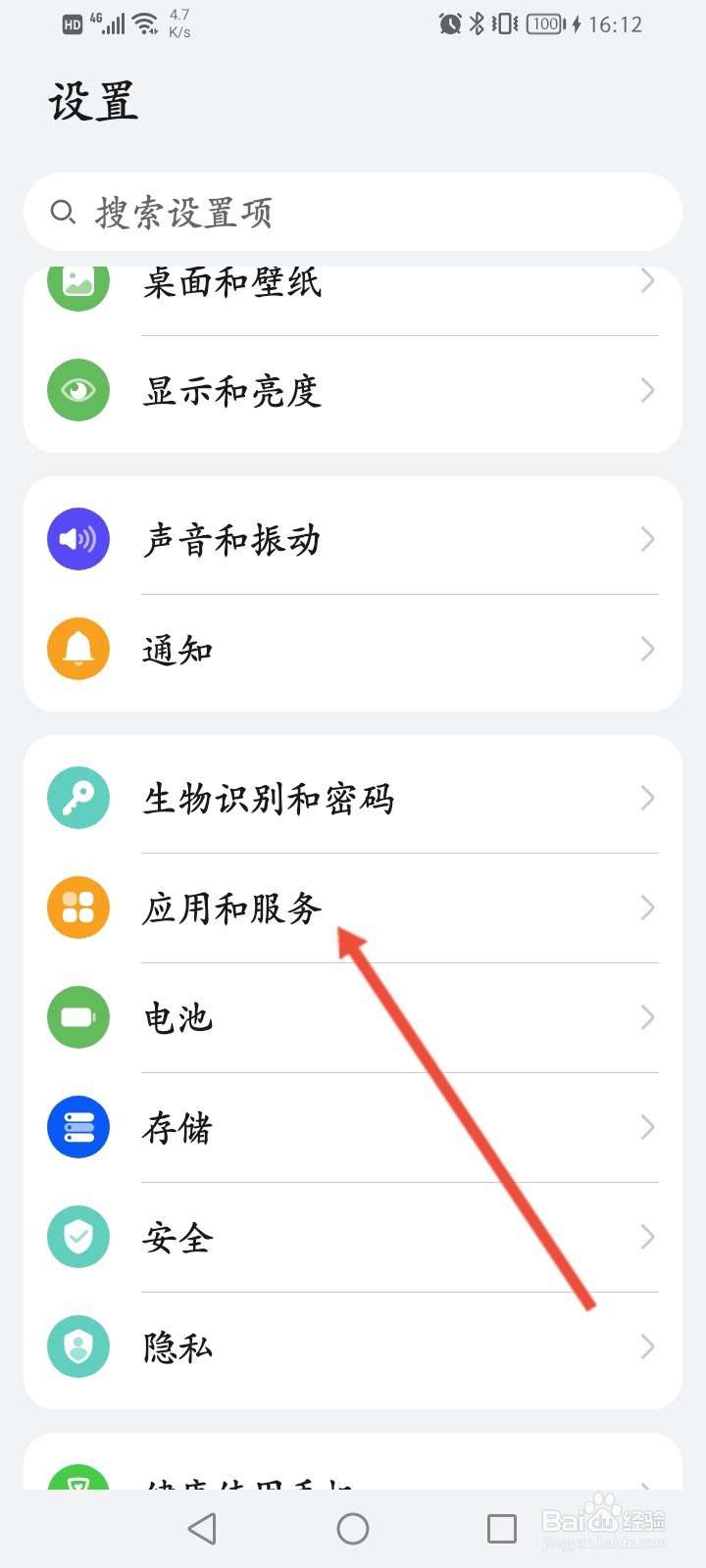
Task: Tap the 生物识别和密码 key icon
Action: pos(77,798)
